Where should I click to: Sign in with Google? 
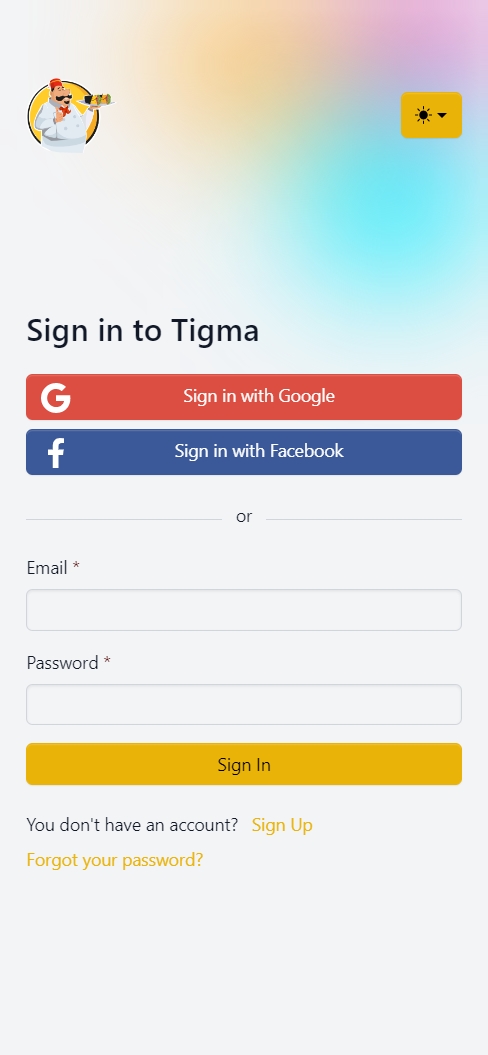244,397
